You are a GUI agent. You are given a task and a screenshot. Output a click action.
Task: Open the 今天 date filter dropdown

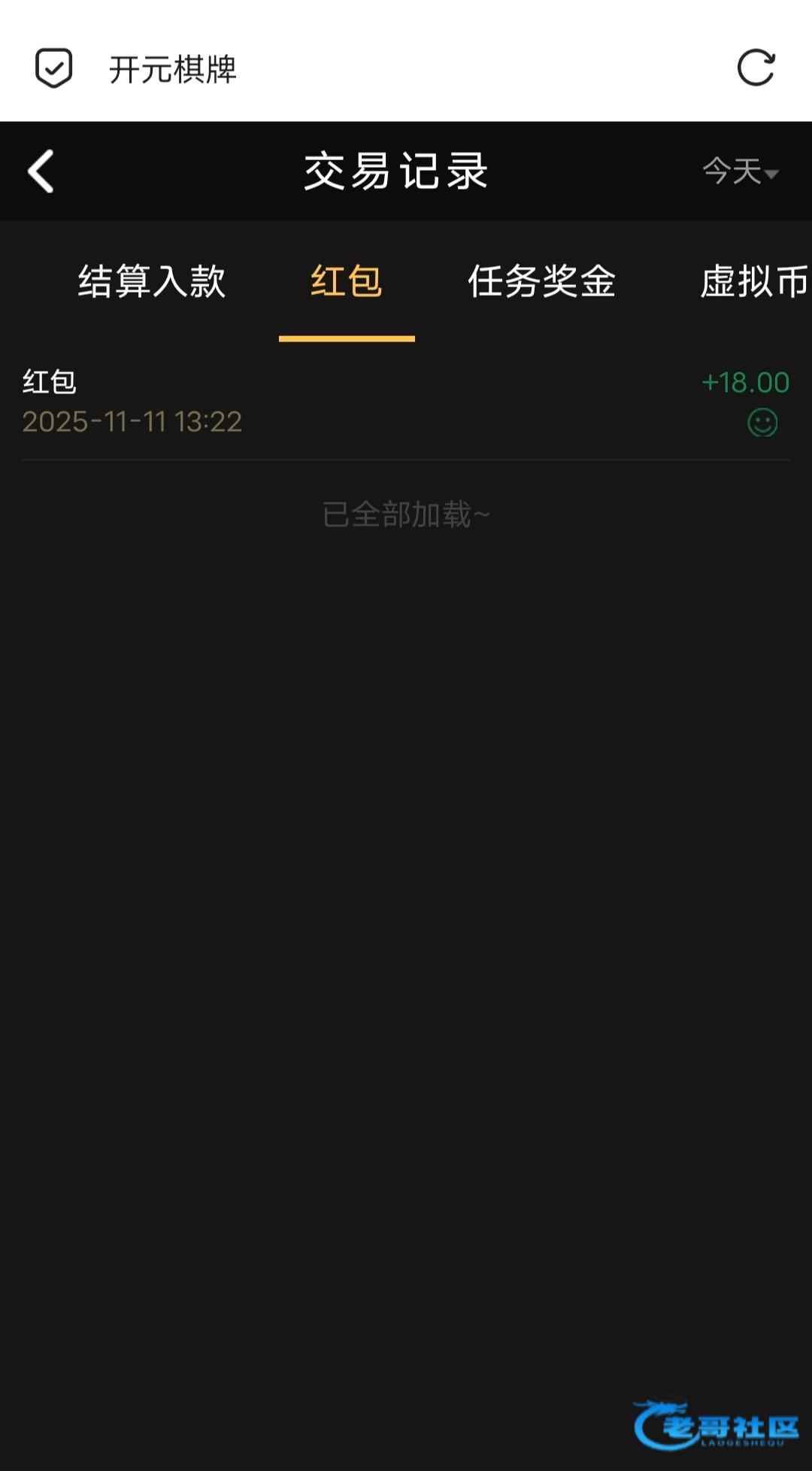pyautogui.click(x=741, y=171)
